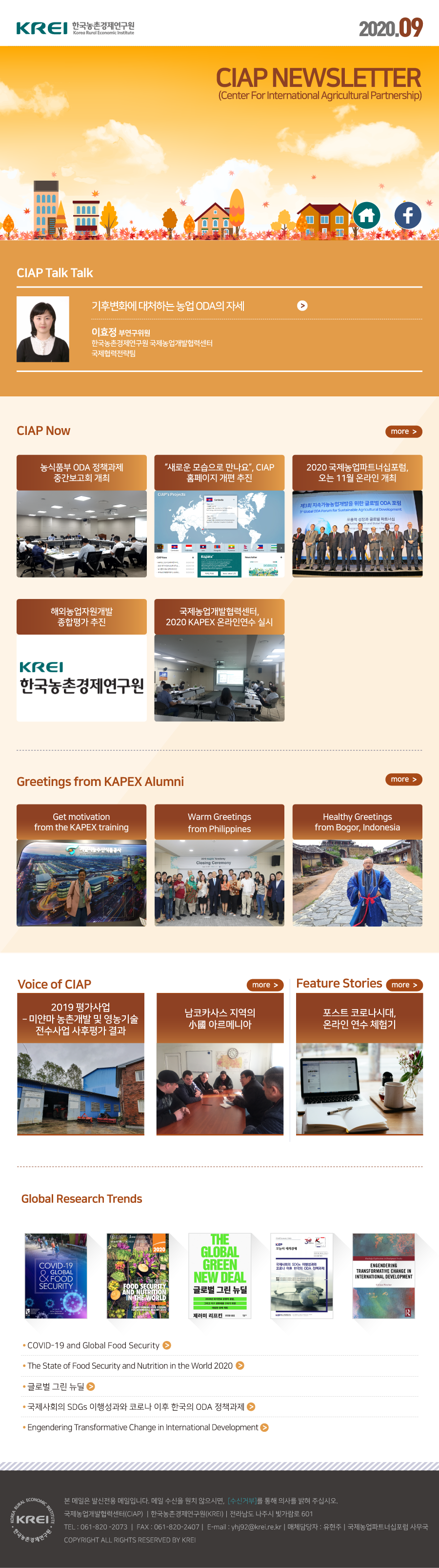Image resolution: width=439 pixels, height=1568 pixels.
Task: Open the 해외농업자원개발 종합평가 추진 card
Action: (81, 660)
